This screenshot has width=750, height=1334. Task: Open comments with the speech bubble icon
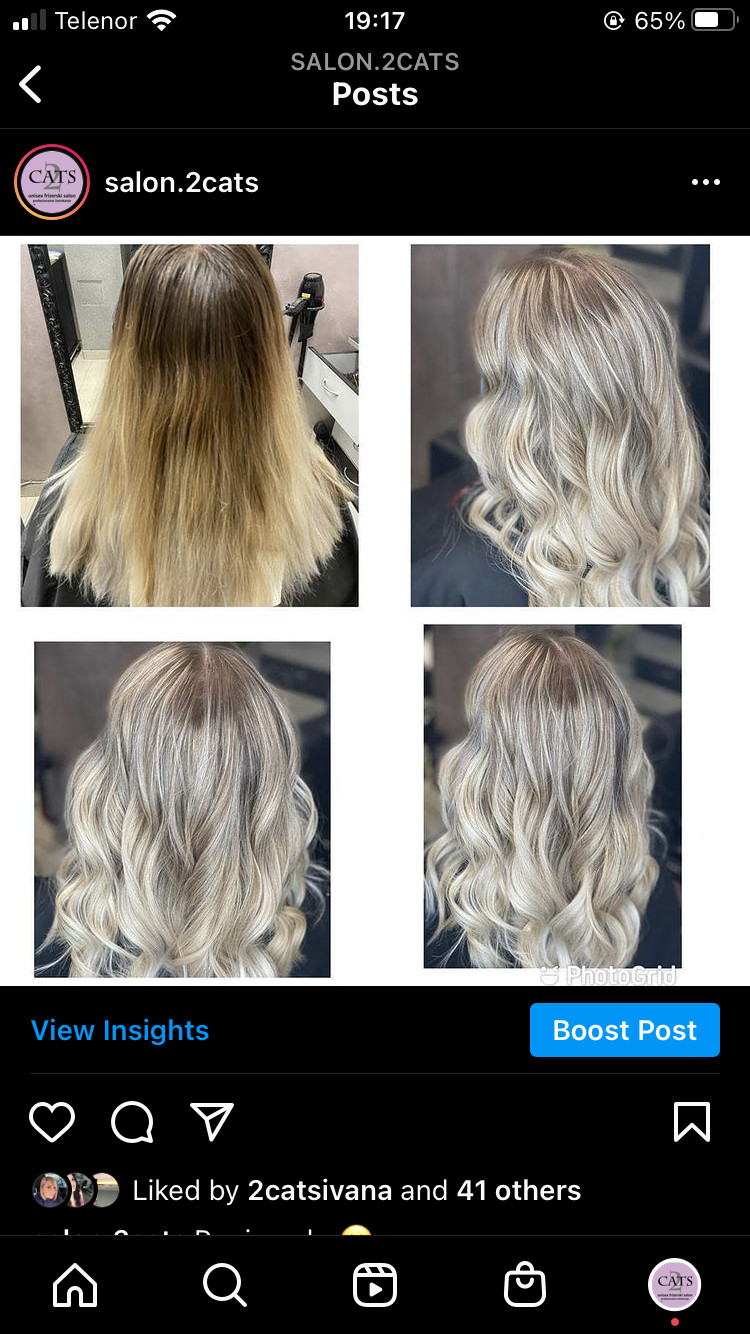(x=132, y=1122)
